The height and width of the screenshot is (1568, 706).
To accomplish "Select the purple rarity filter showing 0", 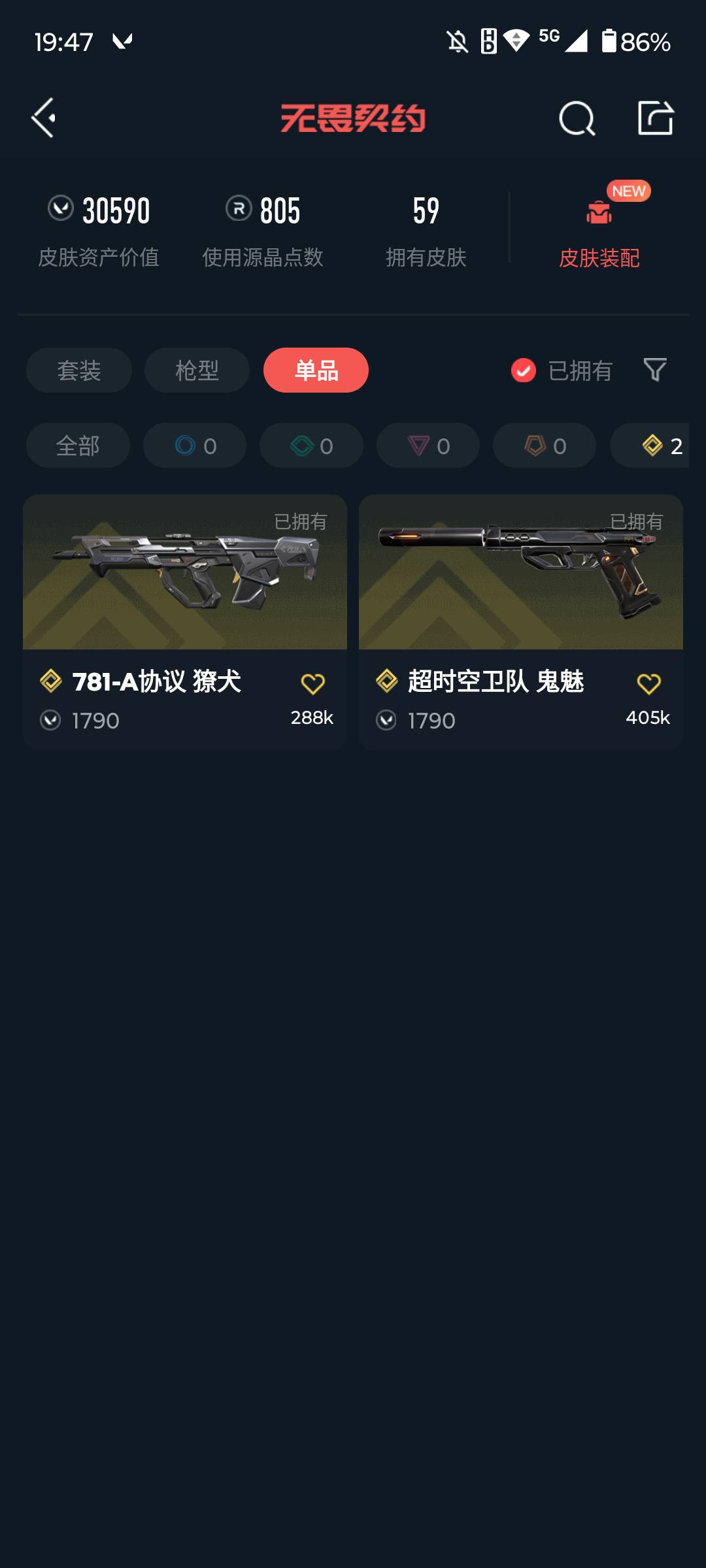I will point(427,446).
